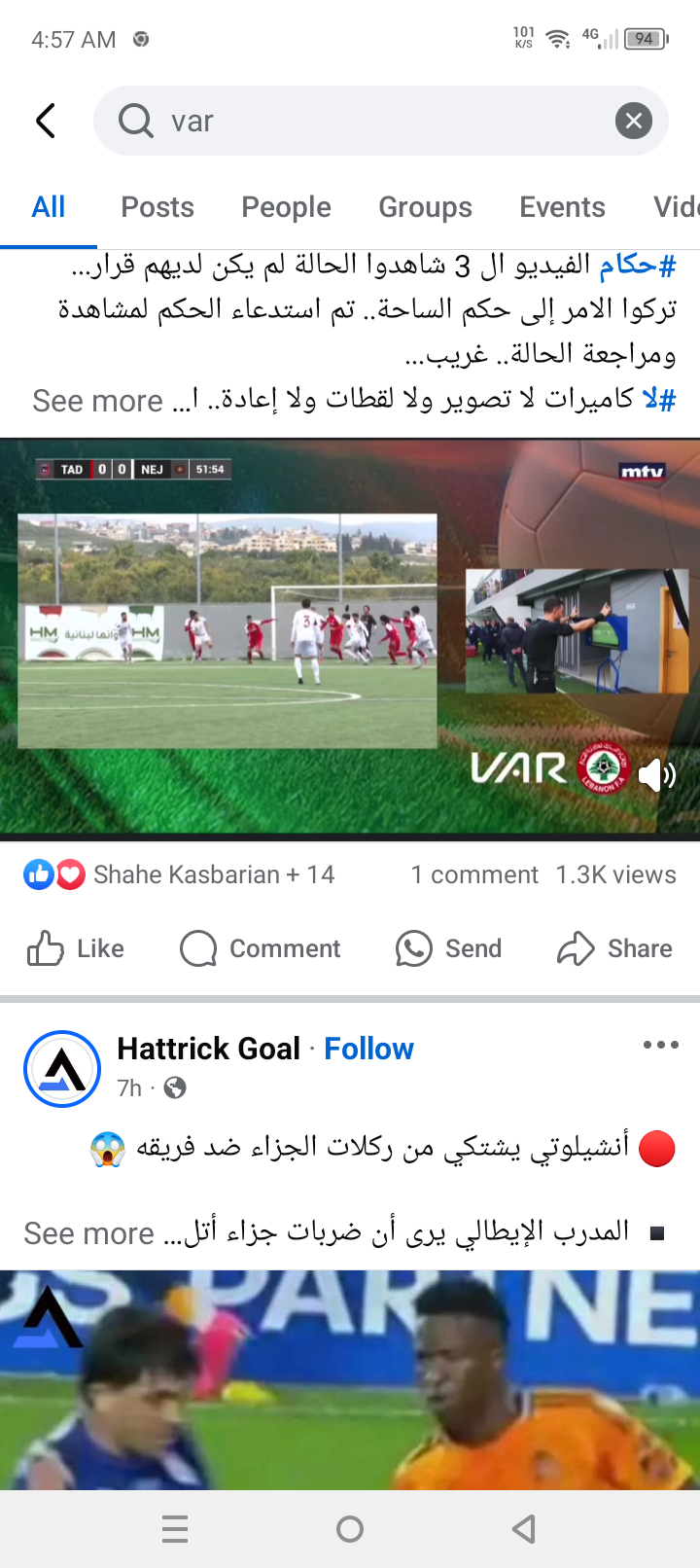The image size is (700, 1568).
Task: Expand the first post's See more text
Action: [97, 401]
